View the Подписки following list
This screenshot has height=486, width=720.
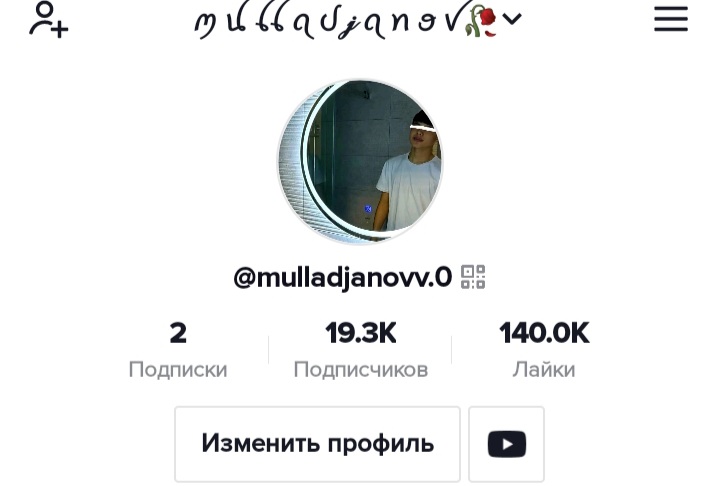[x=178, y=350]
